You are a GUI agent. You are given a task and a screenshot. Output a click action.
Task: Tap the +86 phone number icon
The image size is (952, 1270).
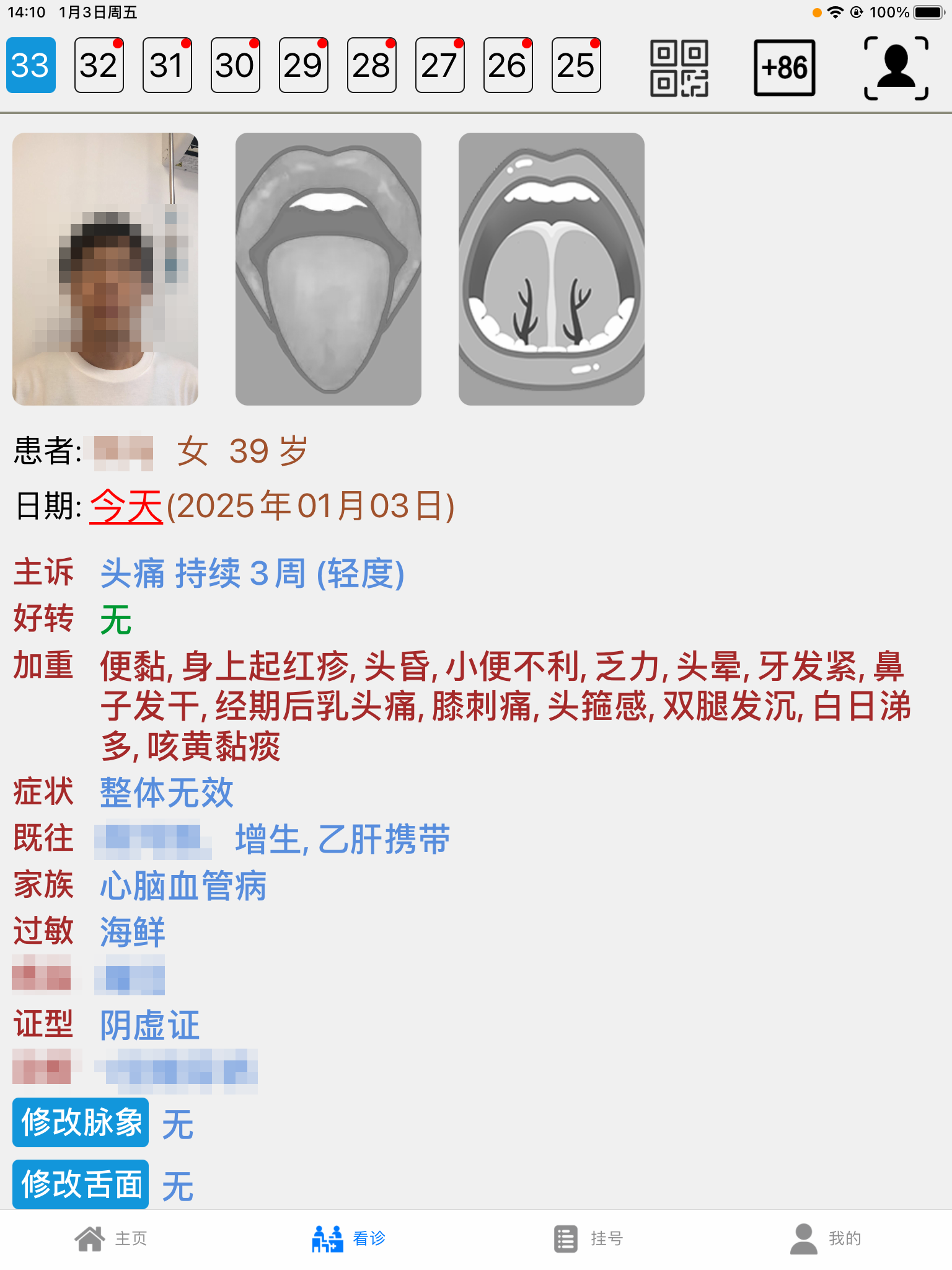[x=784, y=68]
